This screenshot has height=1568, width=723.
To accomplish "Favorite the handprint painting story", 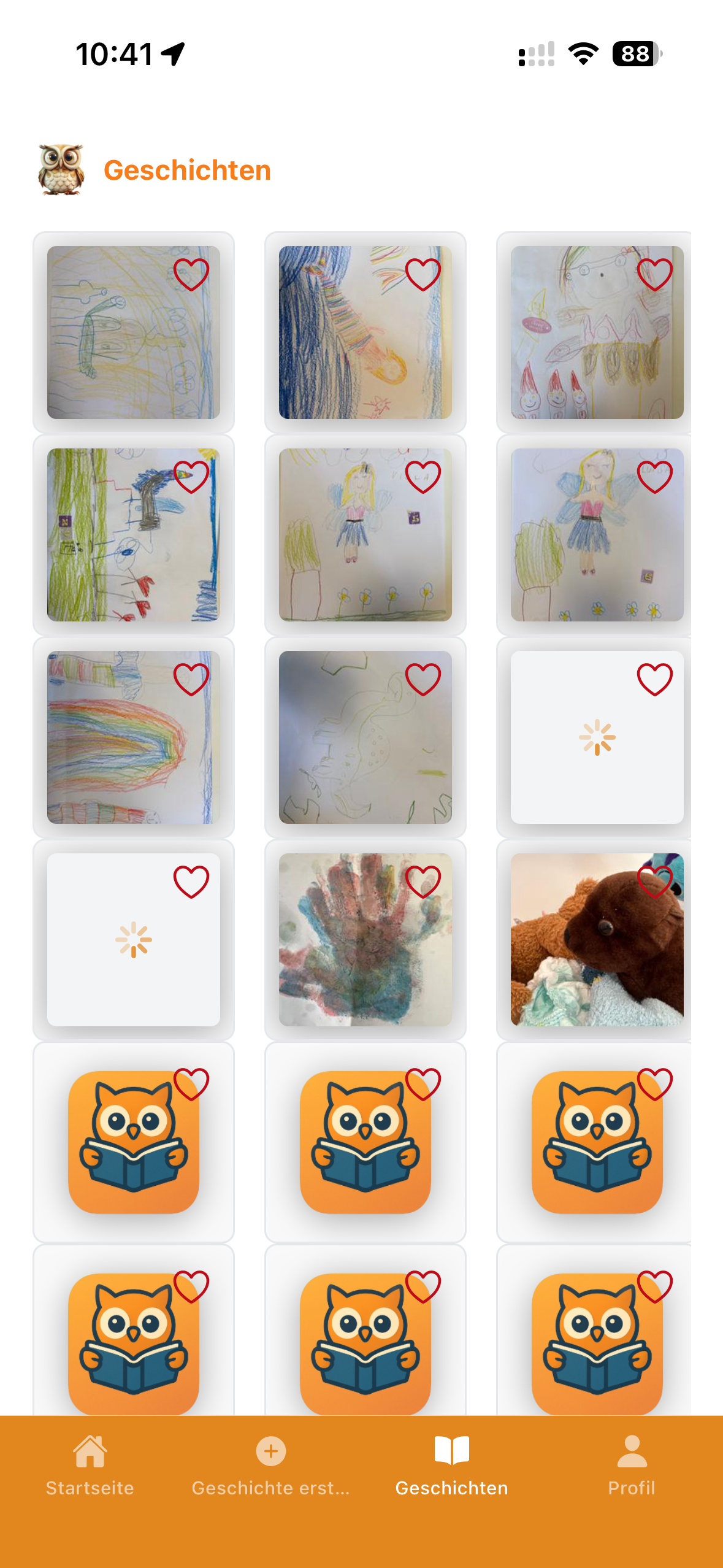I will 423,882.
